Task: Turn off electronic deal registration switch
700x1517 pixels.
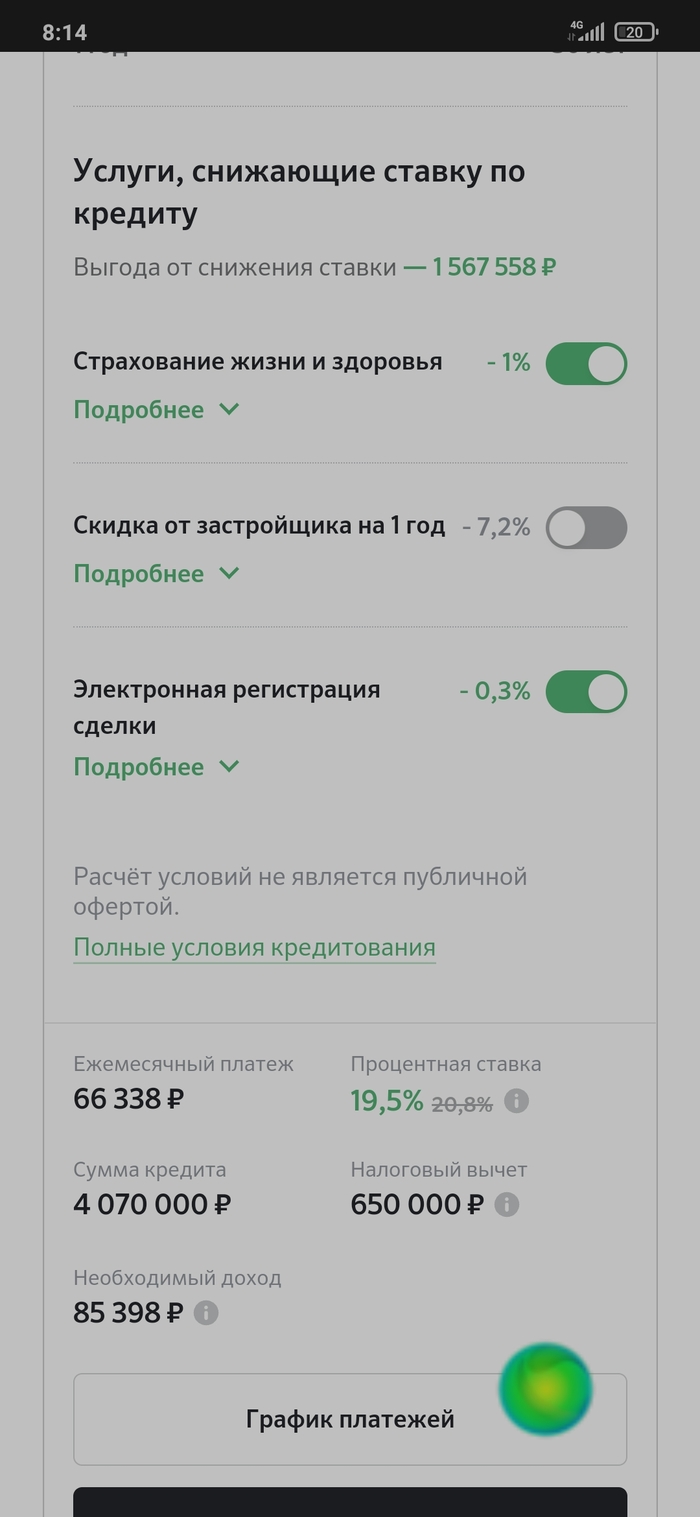Action: pyautogui.click(x=586, y=691)
